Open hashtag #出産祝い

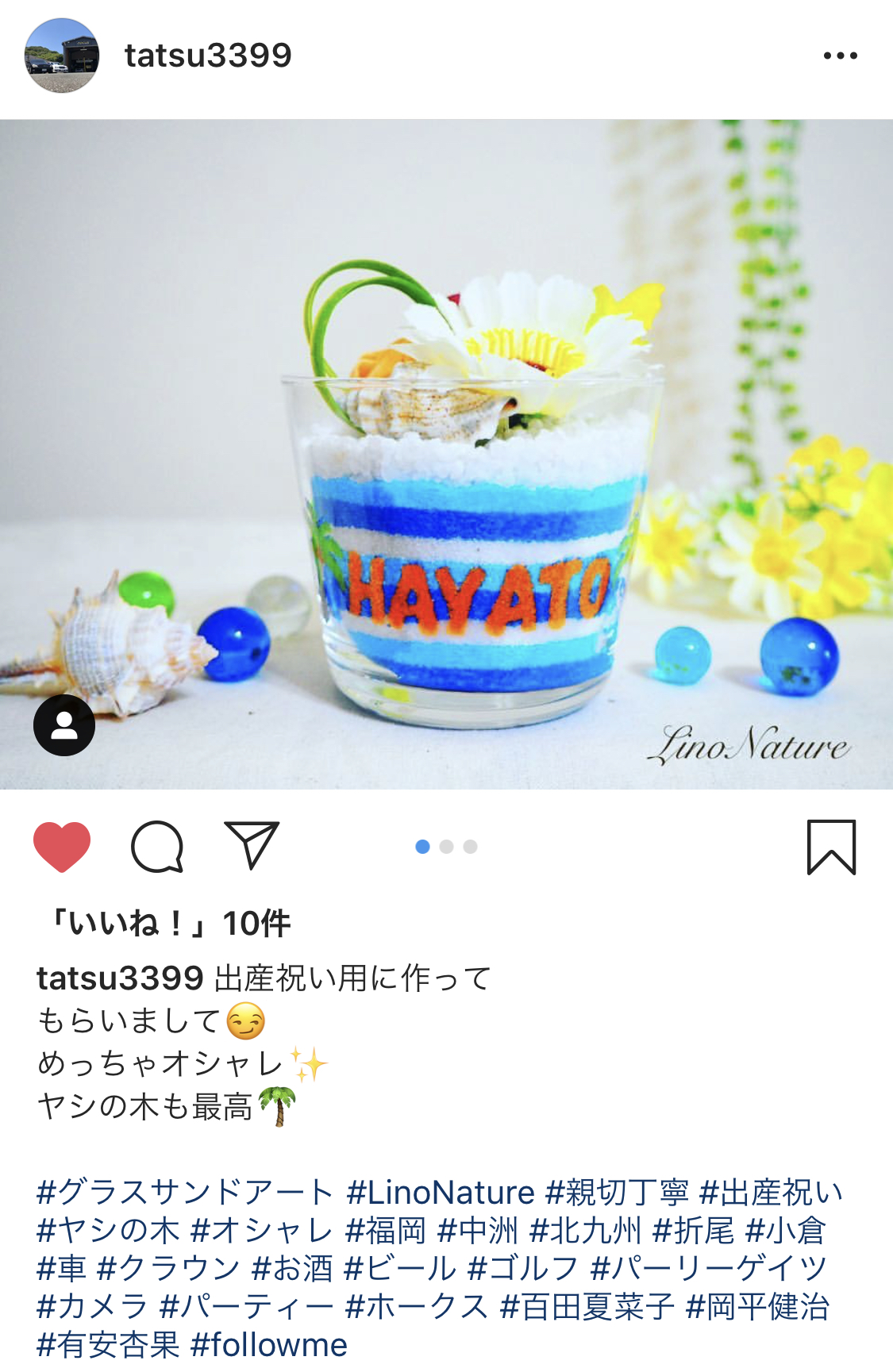pyautogui.click(x=771, y=1192)
